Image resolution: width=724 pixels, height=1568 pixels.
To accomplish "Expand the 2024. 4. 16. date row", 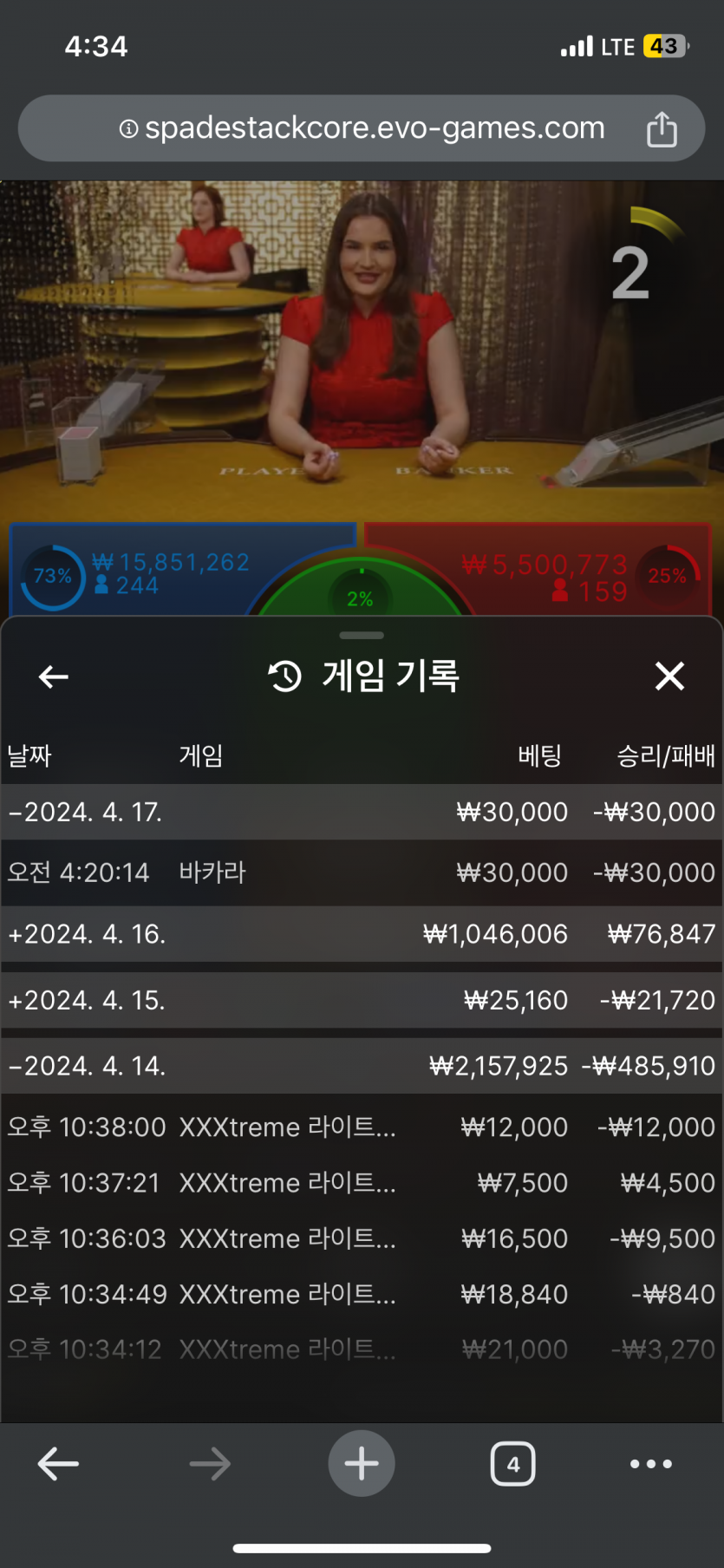I will click(87, 934).
